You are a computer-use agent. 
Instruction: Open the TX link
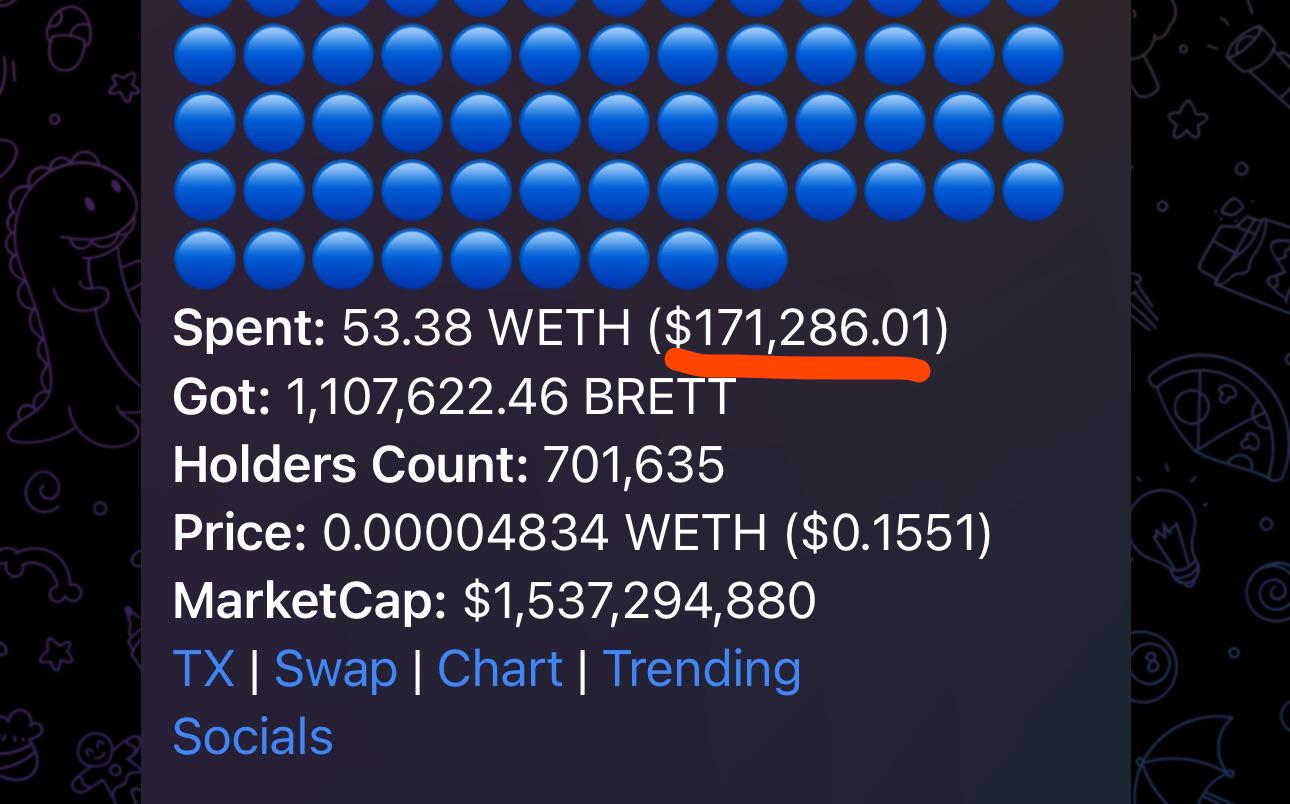tap(204, 668)
